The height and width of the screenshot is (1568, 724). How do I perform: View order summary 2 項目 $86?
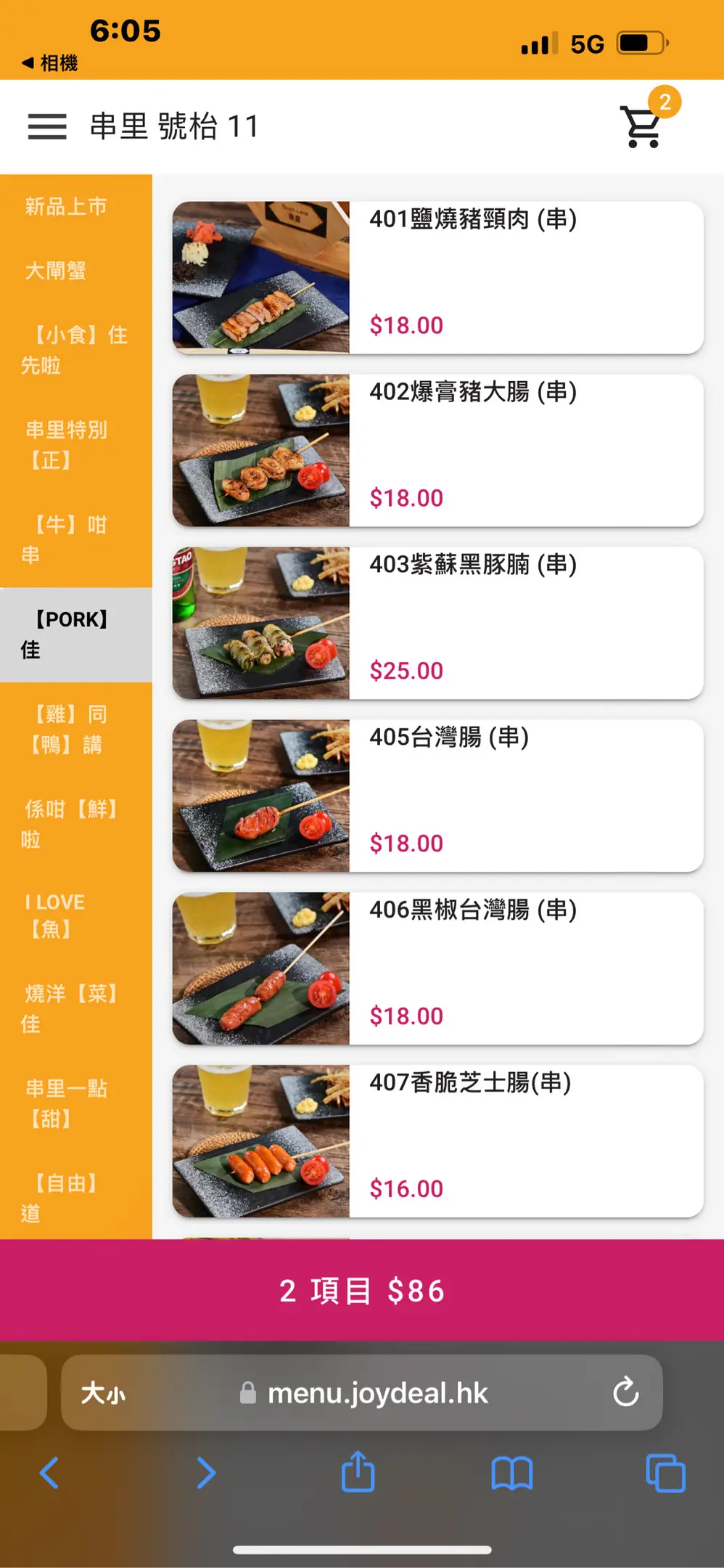coord(362,1291)
